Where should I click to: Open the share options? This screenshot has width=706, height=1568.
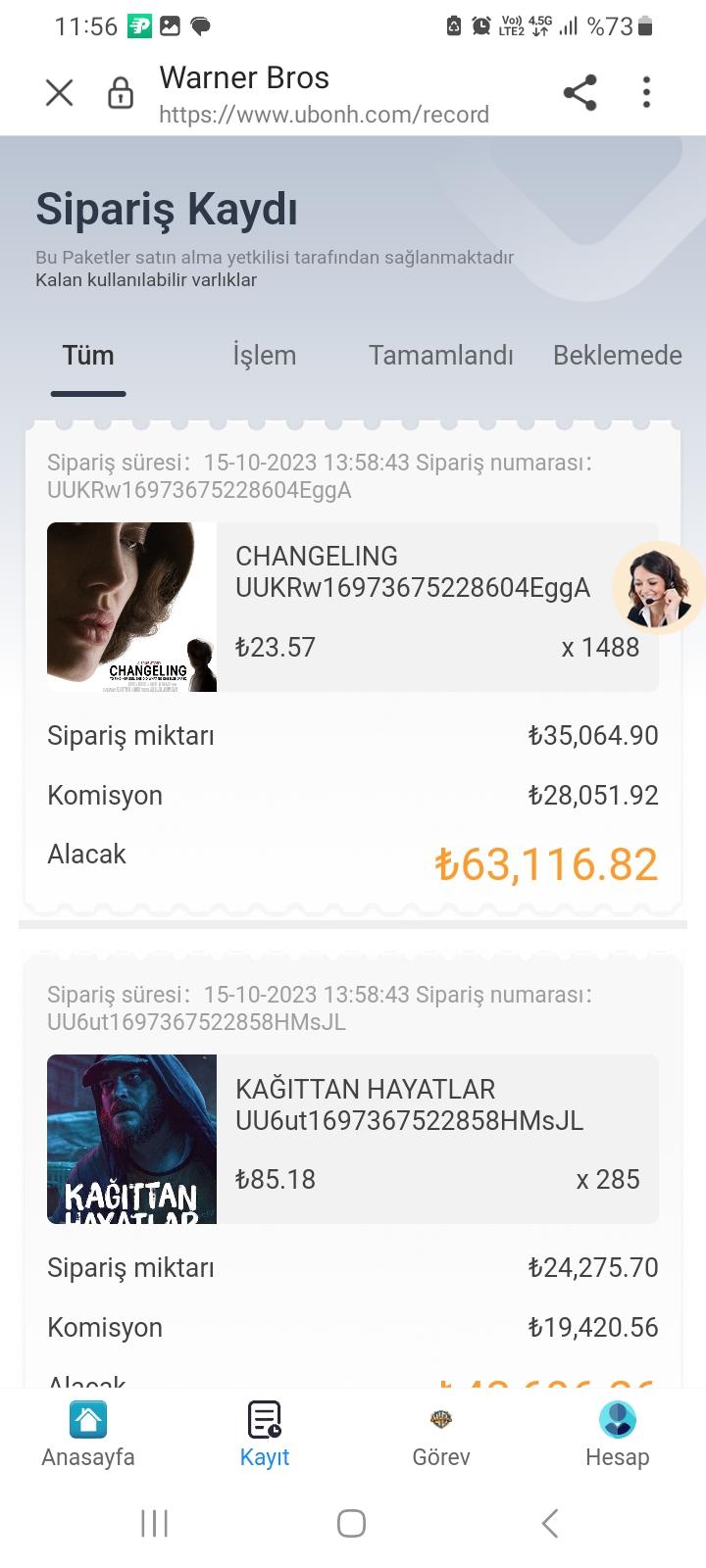[x=579, y=92]
